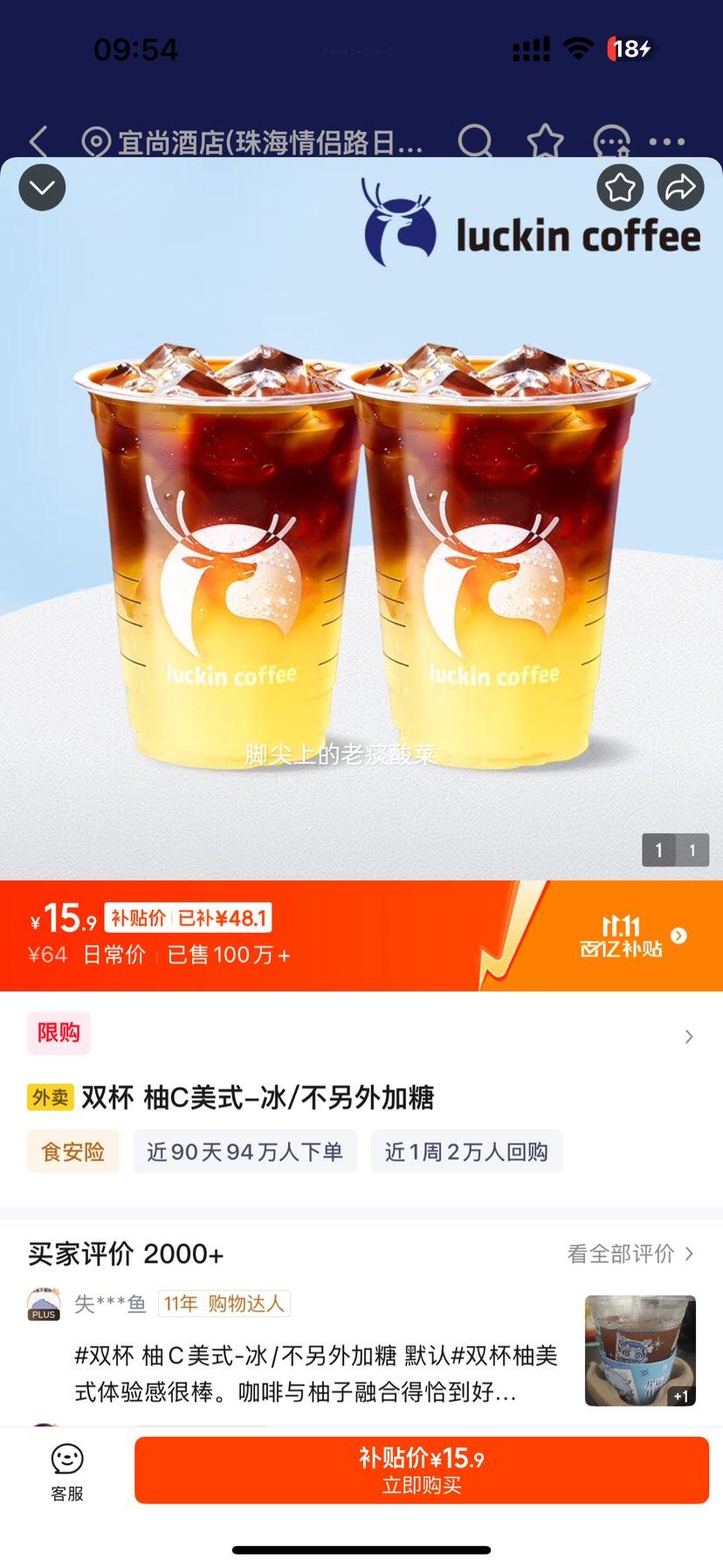Share this Luckin coffee product
This screenshot has width=723, height=1568.
click(680, 188)
